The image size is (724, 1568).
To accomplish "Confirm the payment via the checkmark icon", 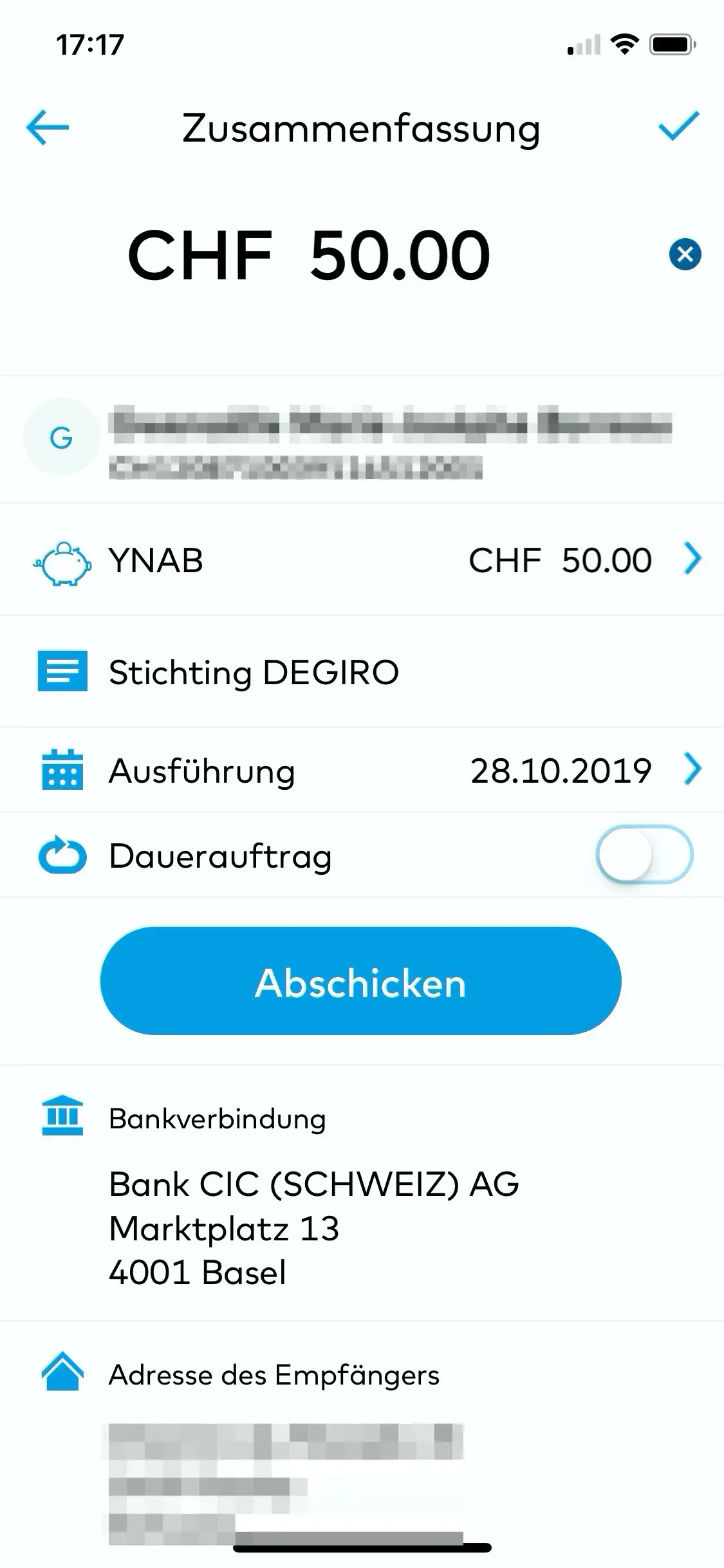I will click(678, 127).
